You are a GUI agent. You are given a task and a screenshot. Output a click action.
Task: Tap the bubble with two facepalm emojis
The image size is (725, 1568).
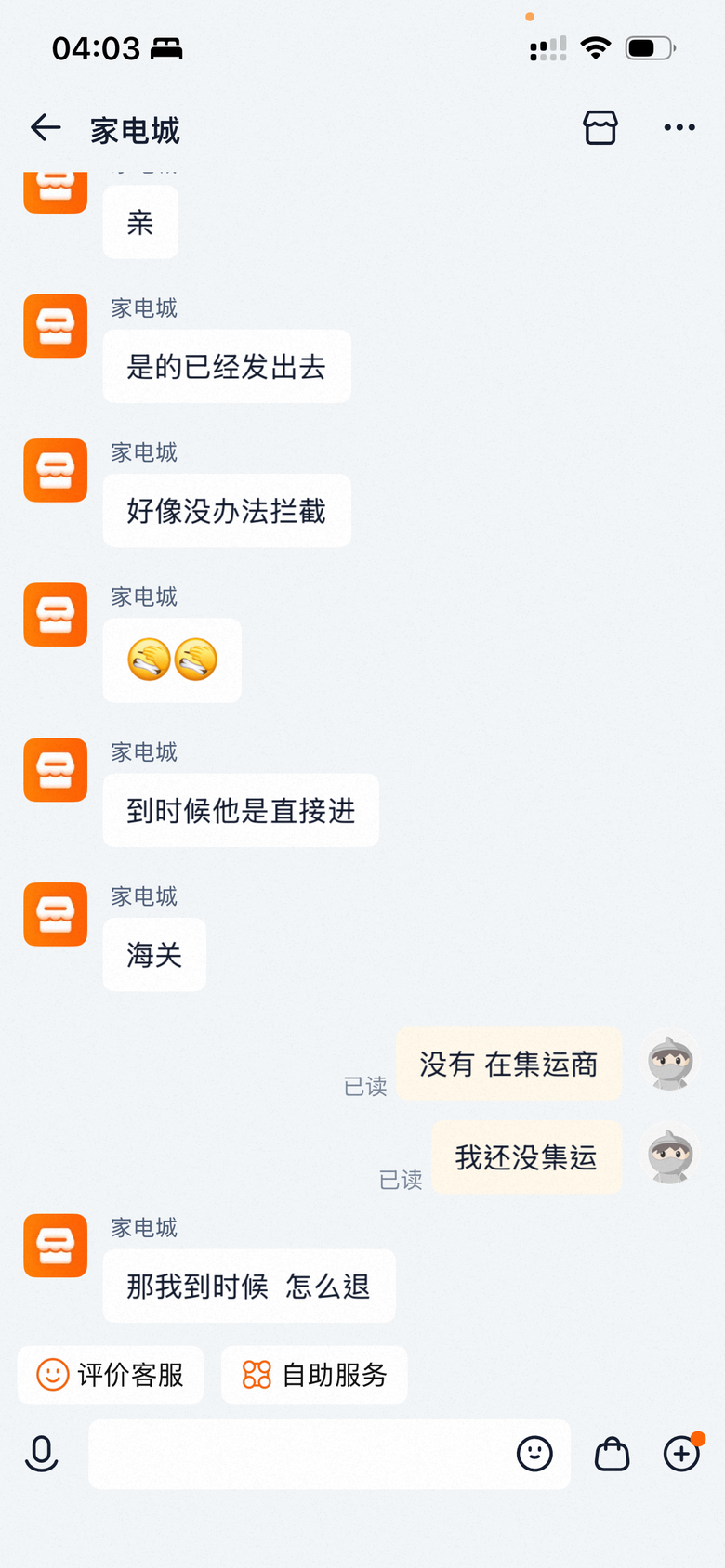[x=172, y=660]
